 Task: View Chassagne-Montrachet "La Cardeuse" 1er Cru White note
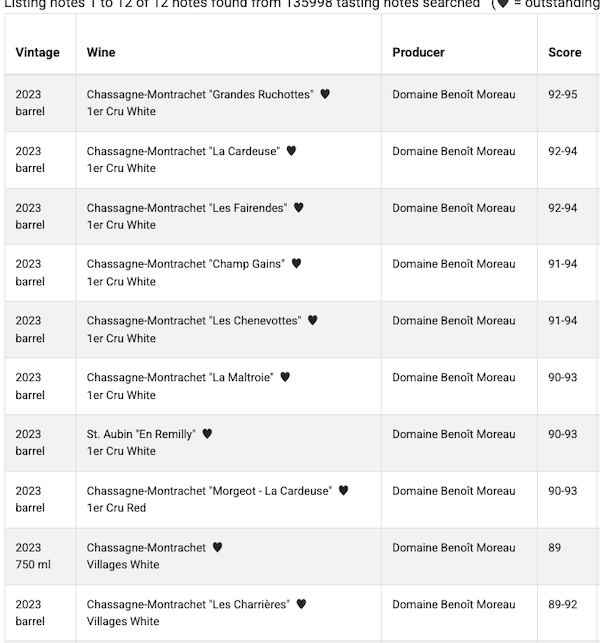(x=183, y=152)
